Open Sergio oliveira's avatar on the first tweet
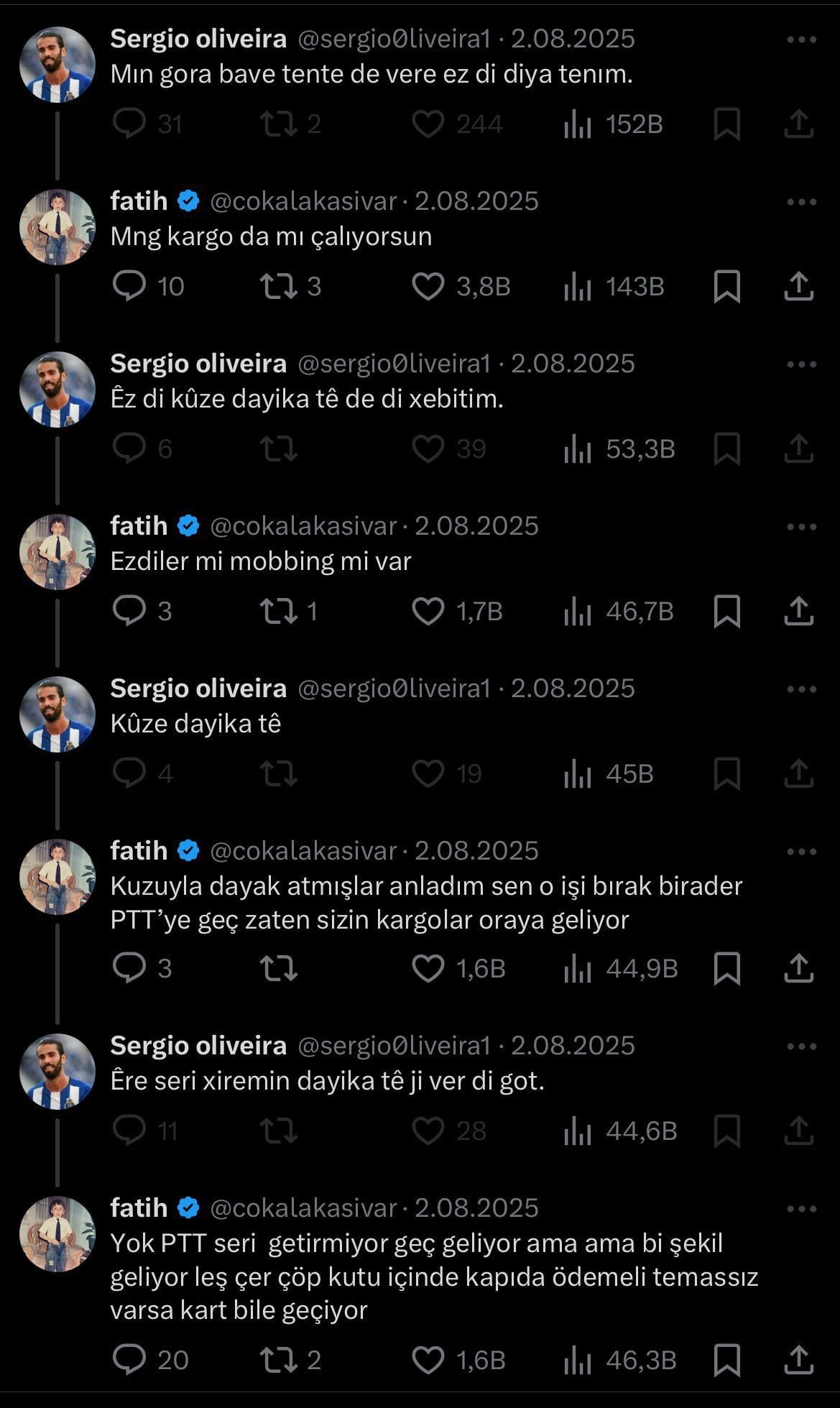The height and width of the screenshot is (1408, 840). [57, 65]
